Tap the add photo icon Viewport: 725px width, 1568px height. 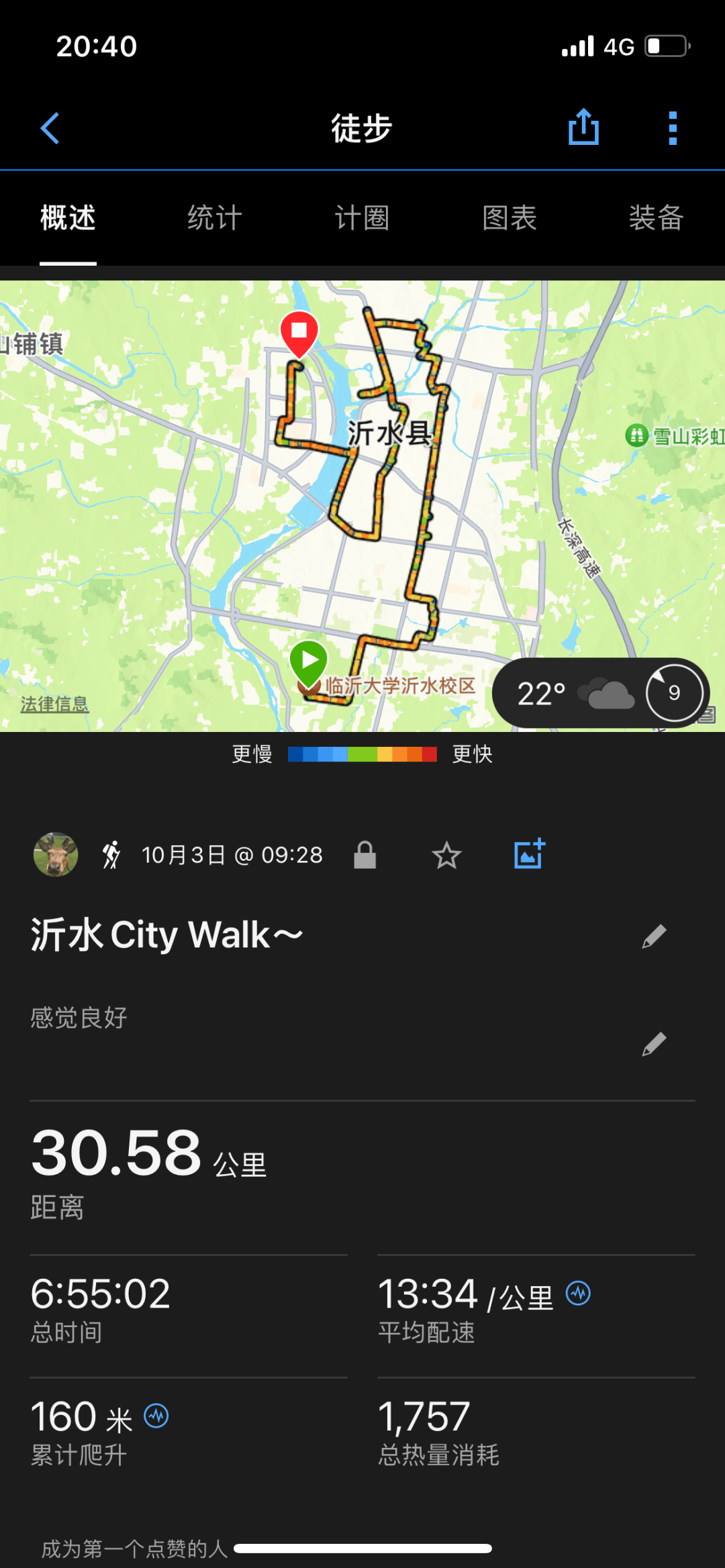[x=529, y=853]
